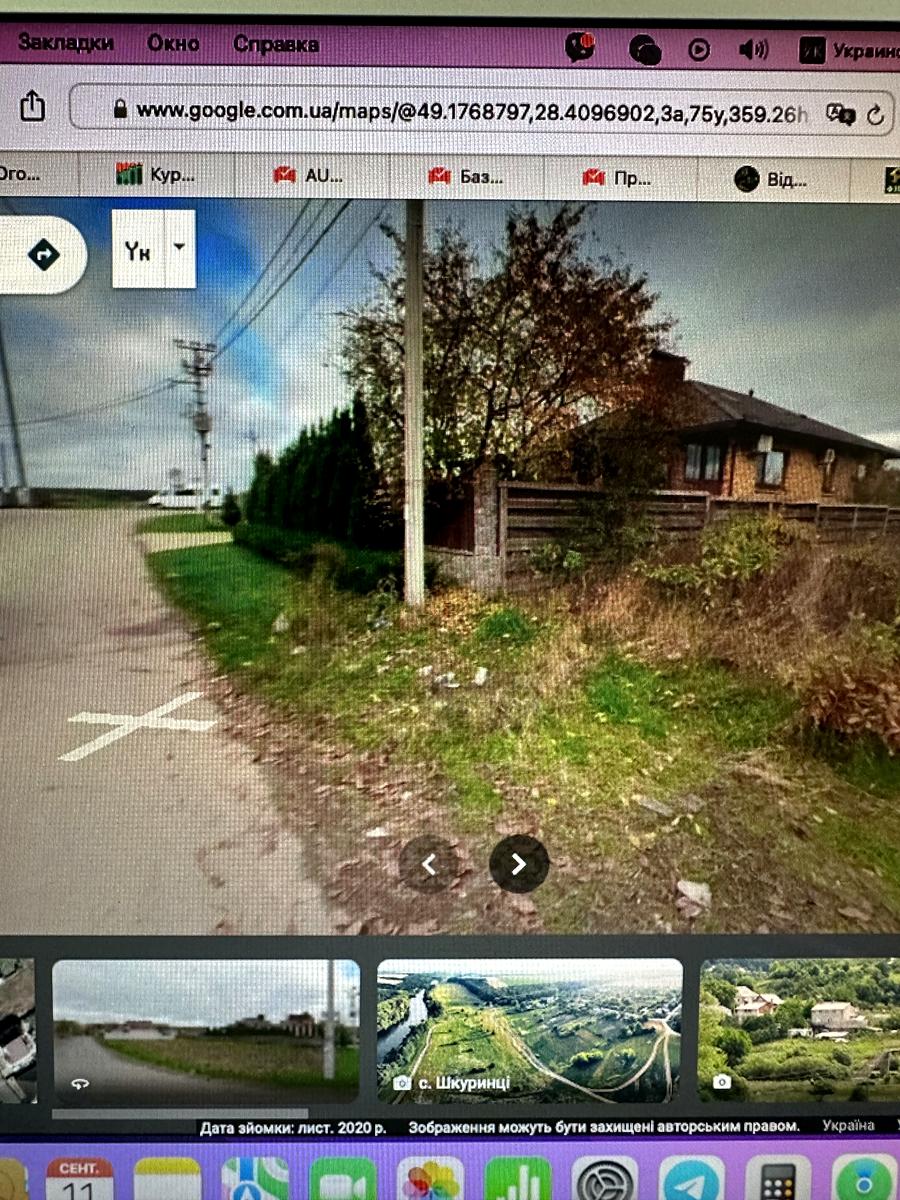
Task: Expand the dropdown arrow next to Ун
Action: tap(179, 248)
